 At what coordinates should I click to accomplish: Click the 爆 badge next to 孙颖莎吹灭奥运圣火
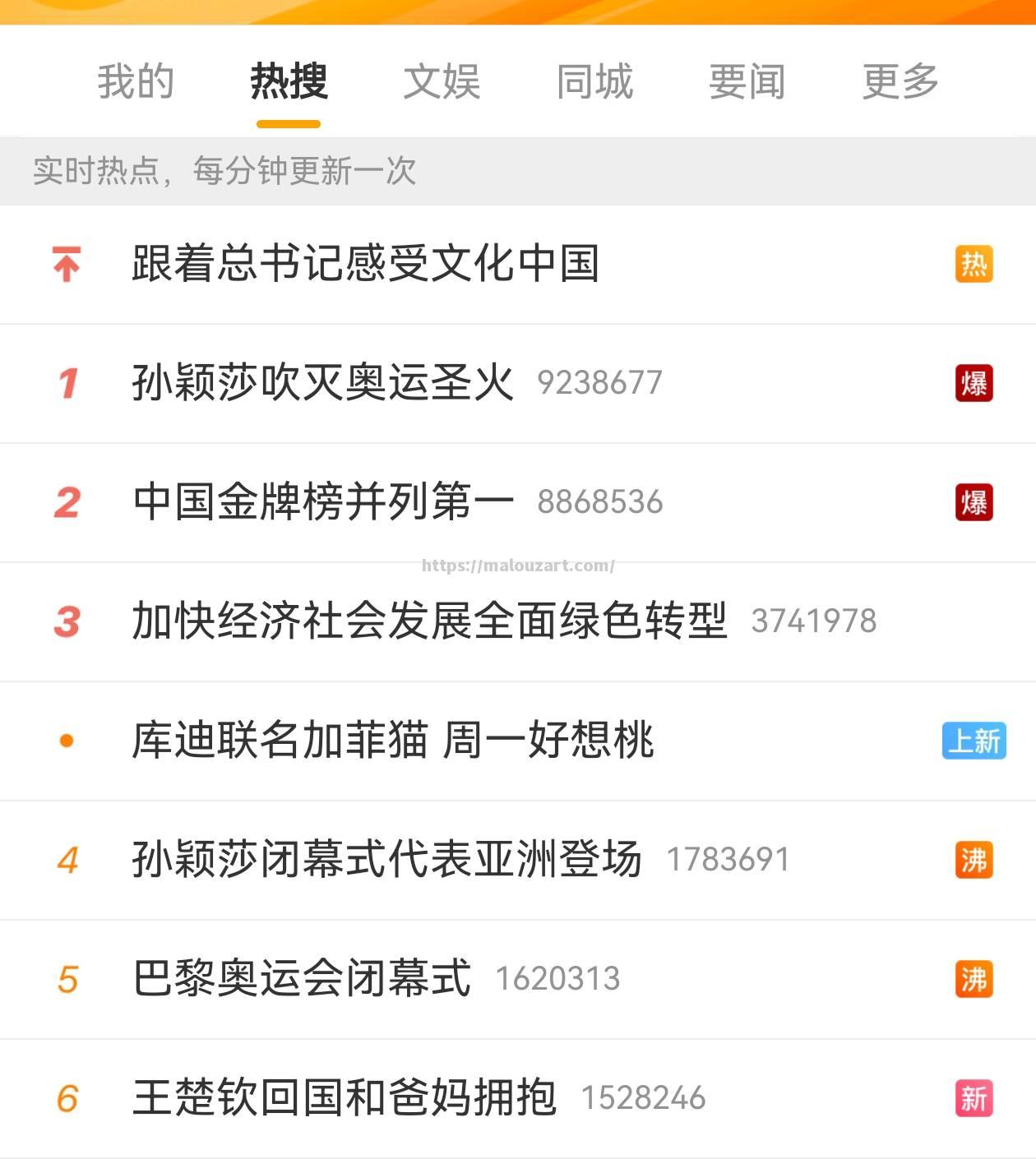click(x=974, y=383)
